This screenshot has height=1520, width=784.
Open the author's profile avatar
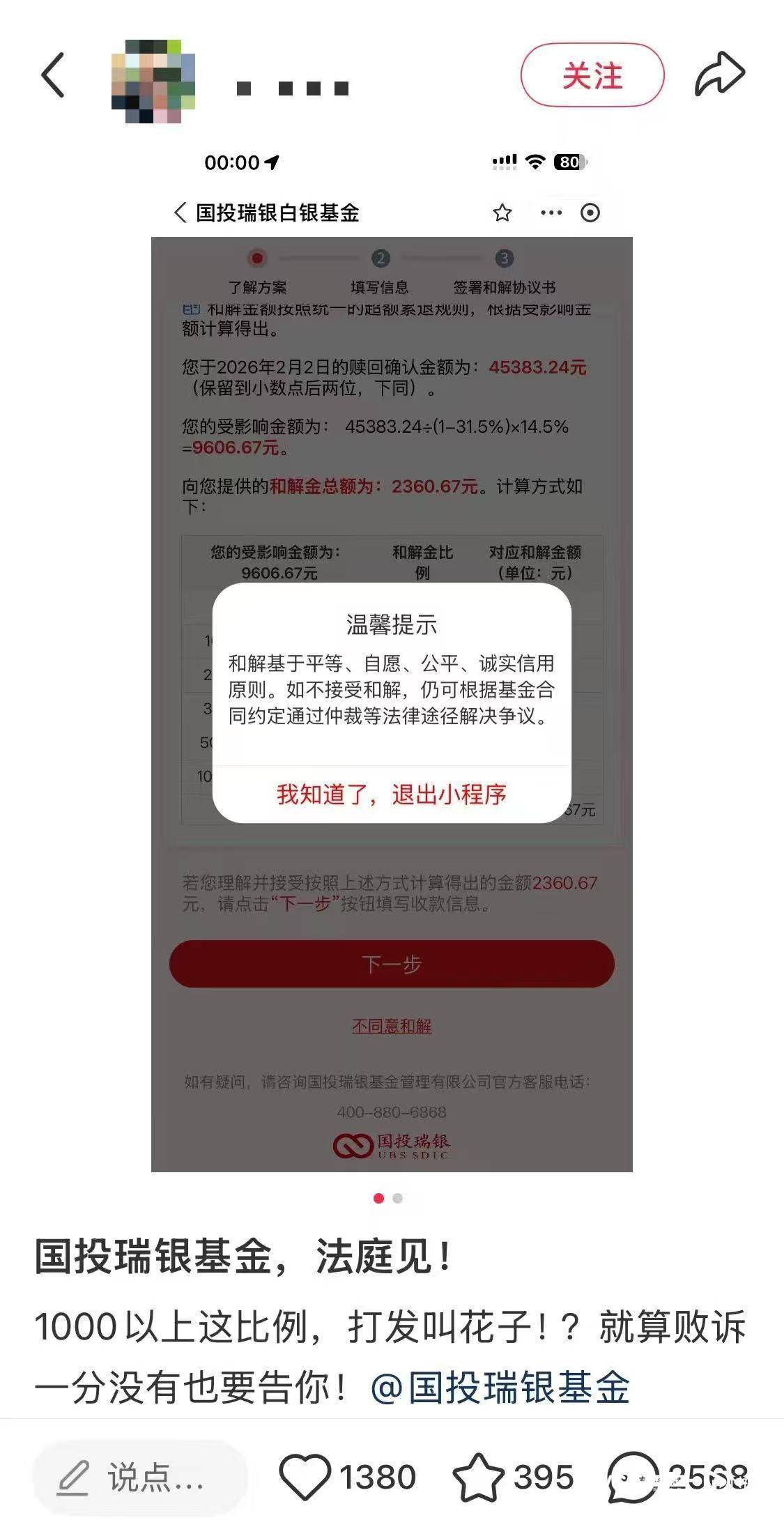pyautogui.click(x=153, y=82)
